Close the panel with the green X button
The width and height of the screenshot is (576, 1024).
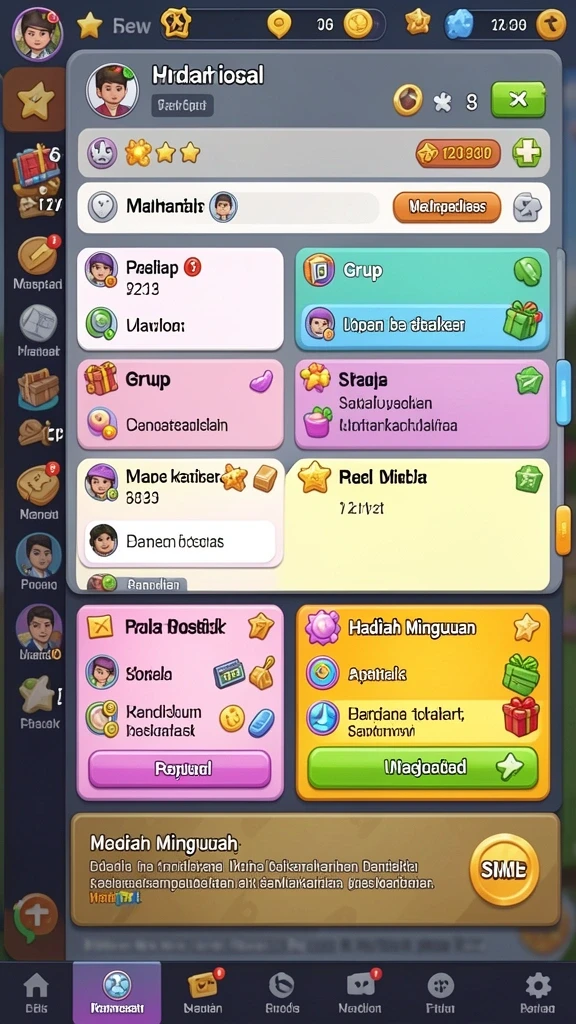click(518, 99)
